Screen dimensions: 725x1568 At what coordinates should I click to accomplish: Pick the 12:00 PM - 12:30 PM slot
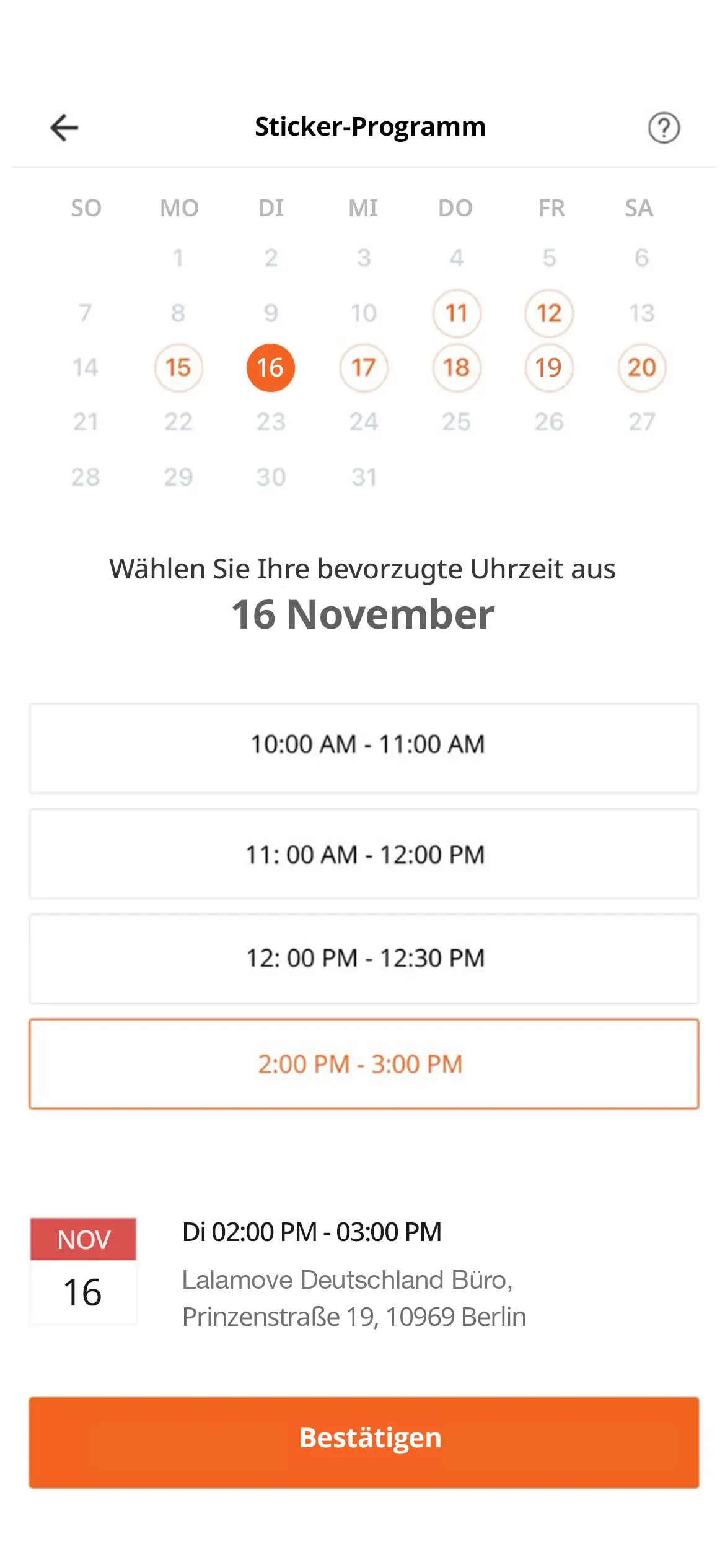tap(364, 958)
